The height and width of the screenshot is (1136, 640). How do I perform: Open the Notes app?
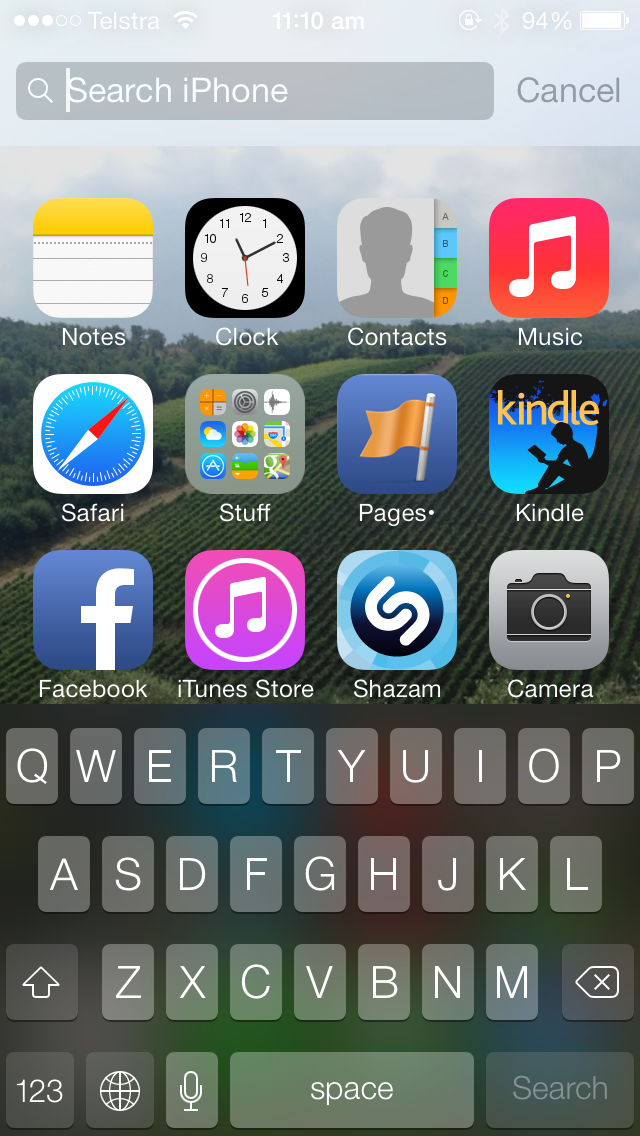pyautogui.click(x=93, y=258)
